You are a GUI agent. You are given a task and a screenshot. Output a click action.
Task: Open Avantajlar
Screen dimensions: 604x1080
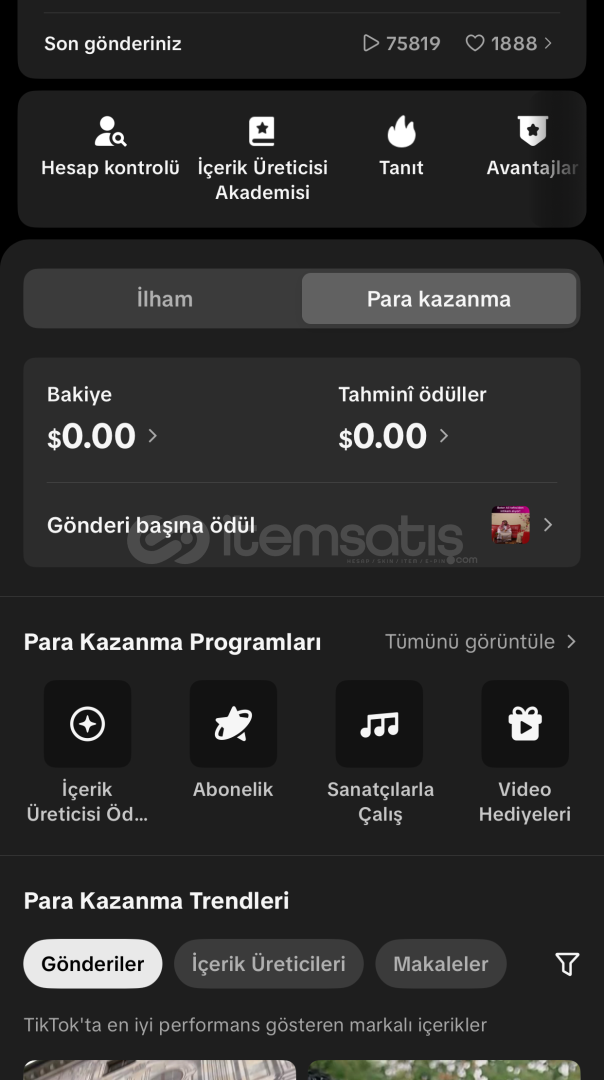click(x=532, y=147)
